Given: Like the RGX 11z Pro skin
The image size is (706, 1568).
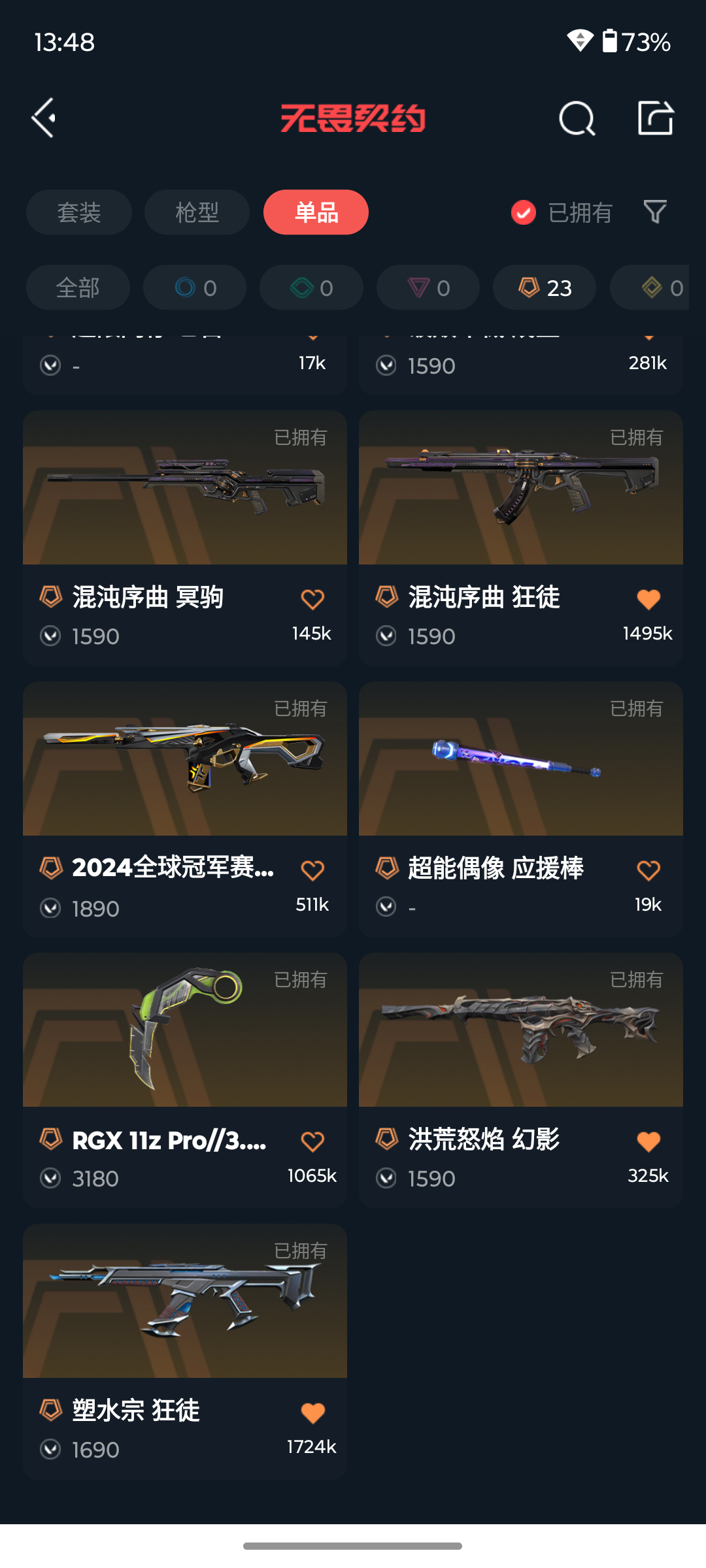Looking at the screenshot, I should pyautogui.click(x=312, y=1141).
